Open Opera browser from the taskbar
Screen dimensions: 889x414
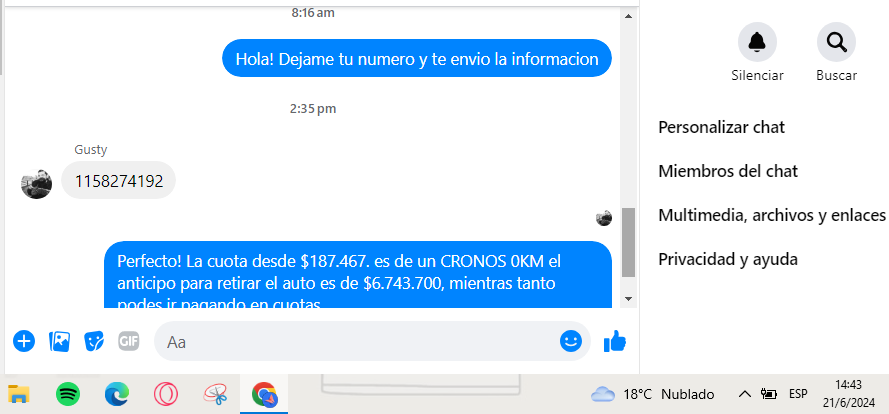point(166,394)
